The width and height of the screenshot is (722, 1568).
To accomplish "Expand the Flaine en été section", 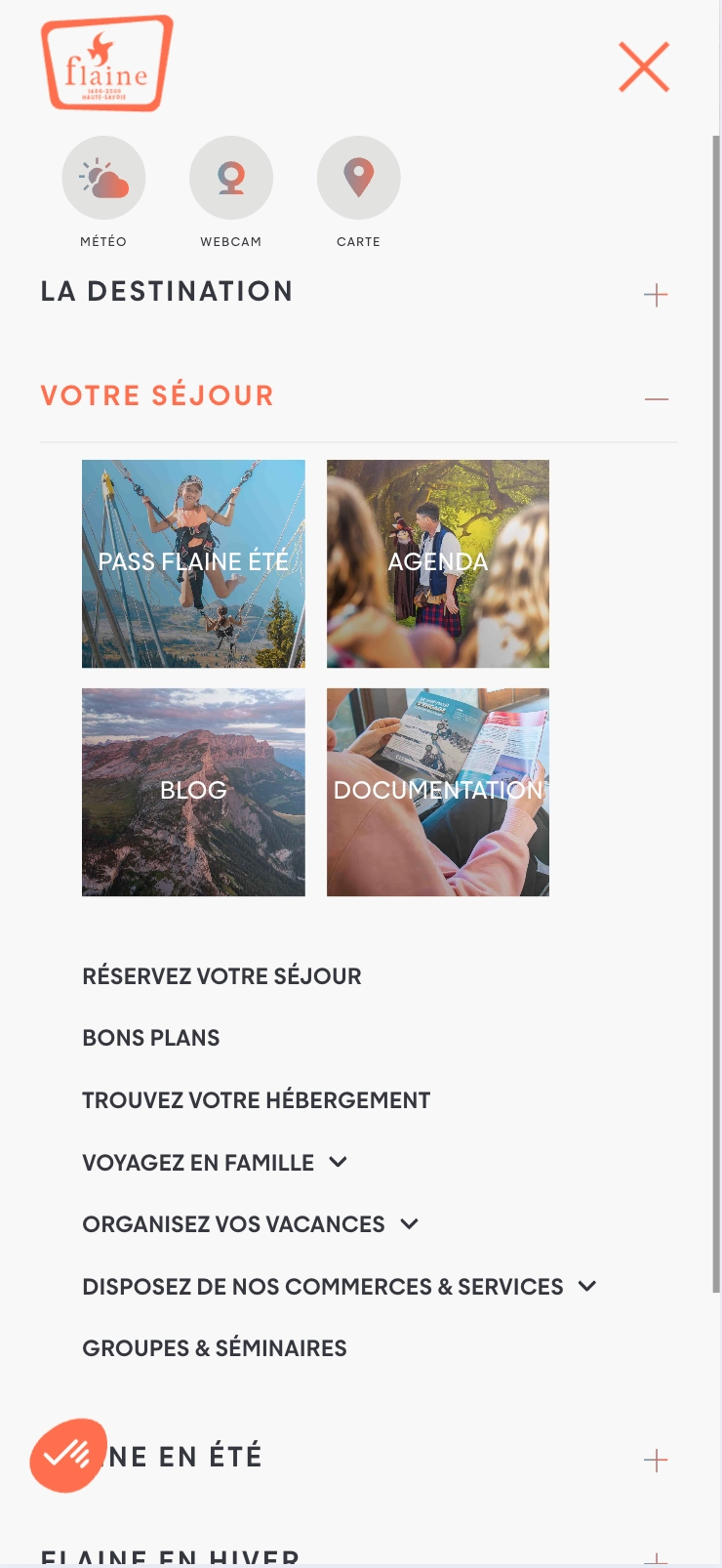I will pos(656,1461).
